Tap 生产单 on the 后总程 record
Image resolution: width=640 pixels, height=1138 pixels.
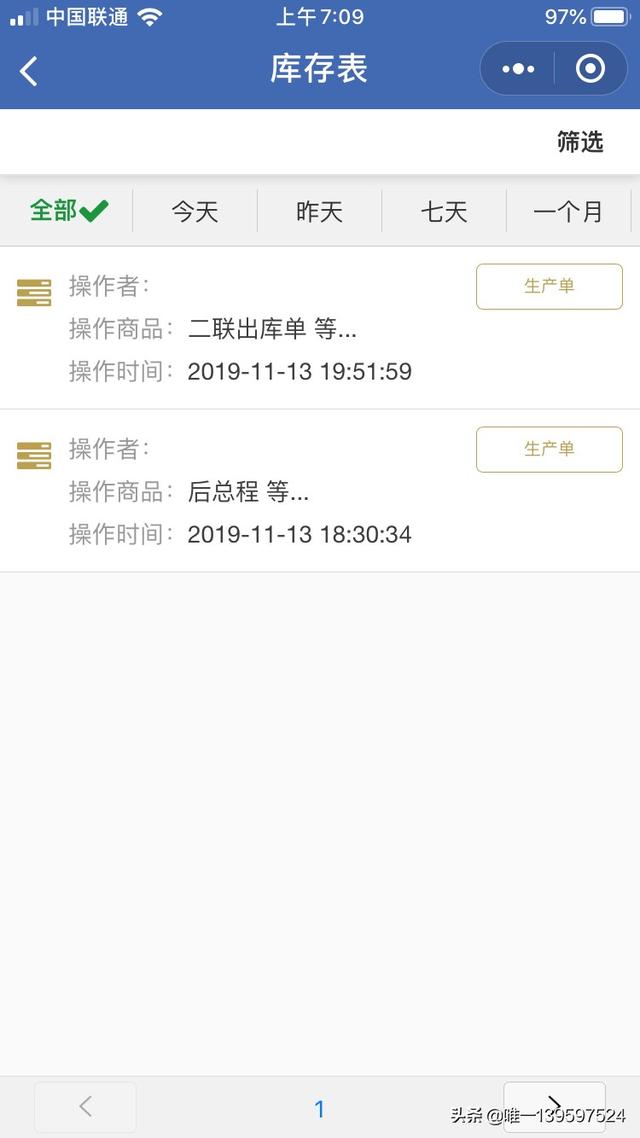tap(549, 449)
